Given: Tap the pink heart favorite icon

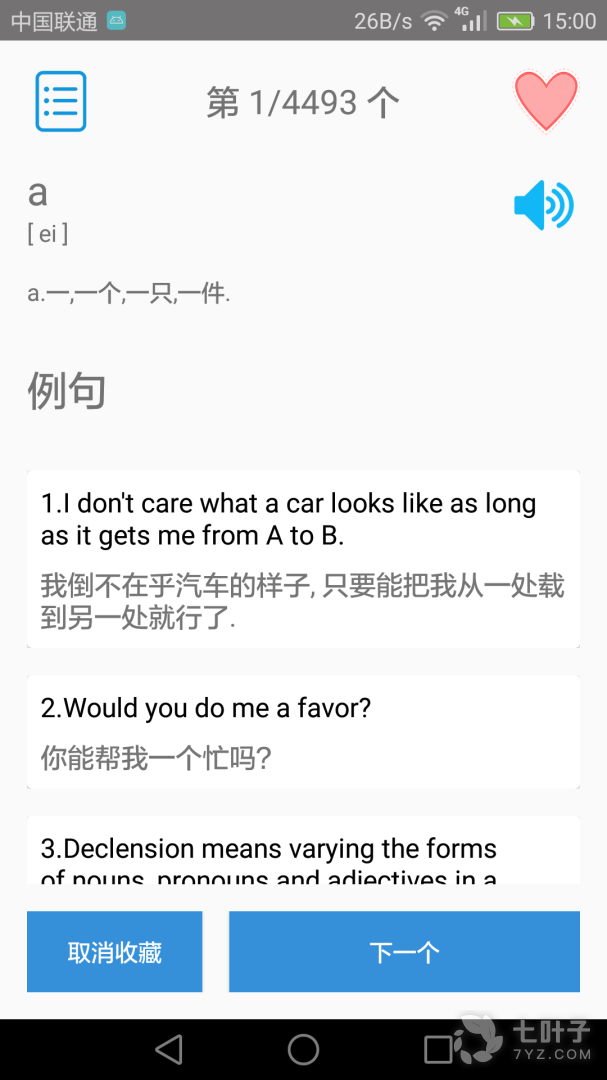Looking at the screenshot, I should 546,101.
